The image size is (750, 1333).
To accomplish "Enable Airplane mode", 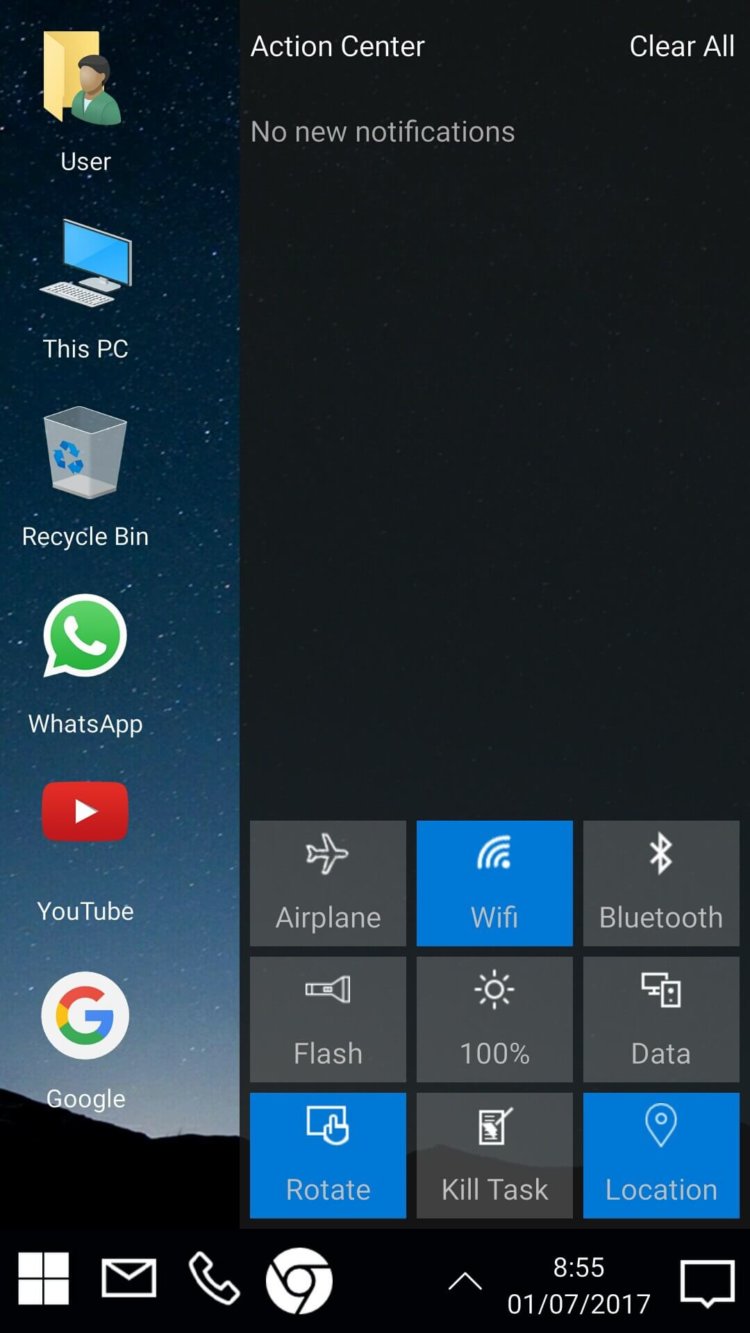I will point(328,882).
